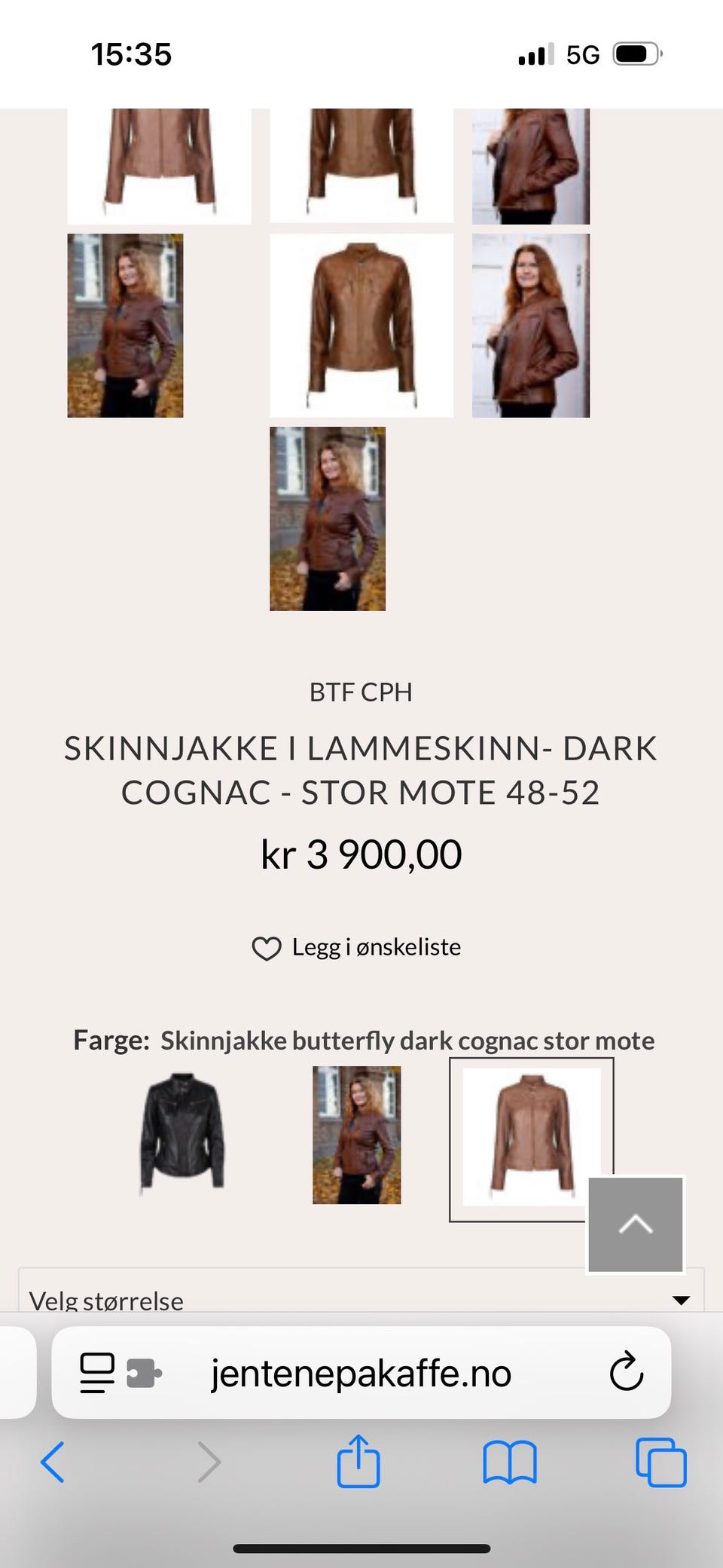Open Safari bookmarks
Viewport: 723px width, 1568px height.
tap(510, 1463)
